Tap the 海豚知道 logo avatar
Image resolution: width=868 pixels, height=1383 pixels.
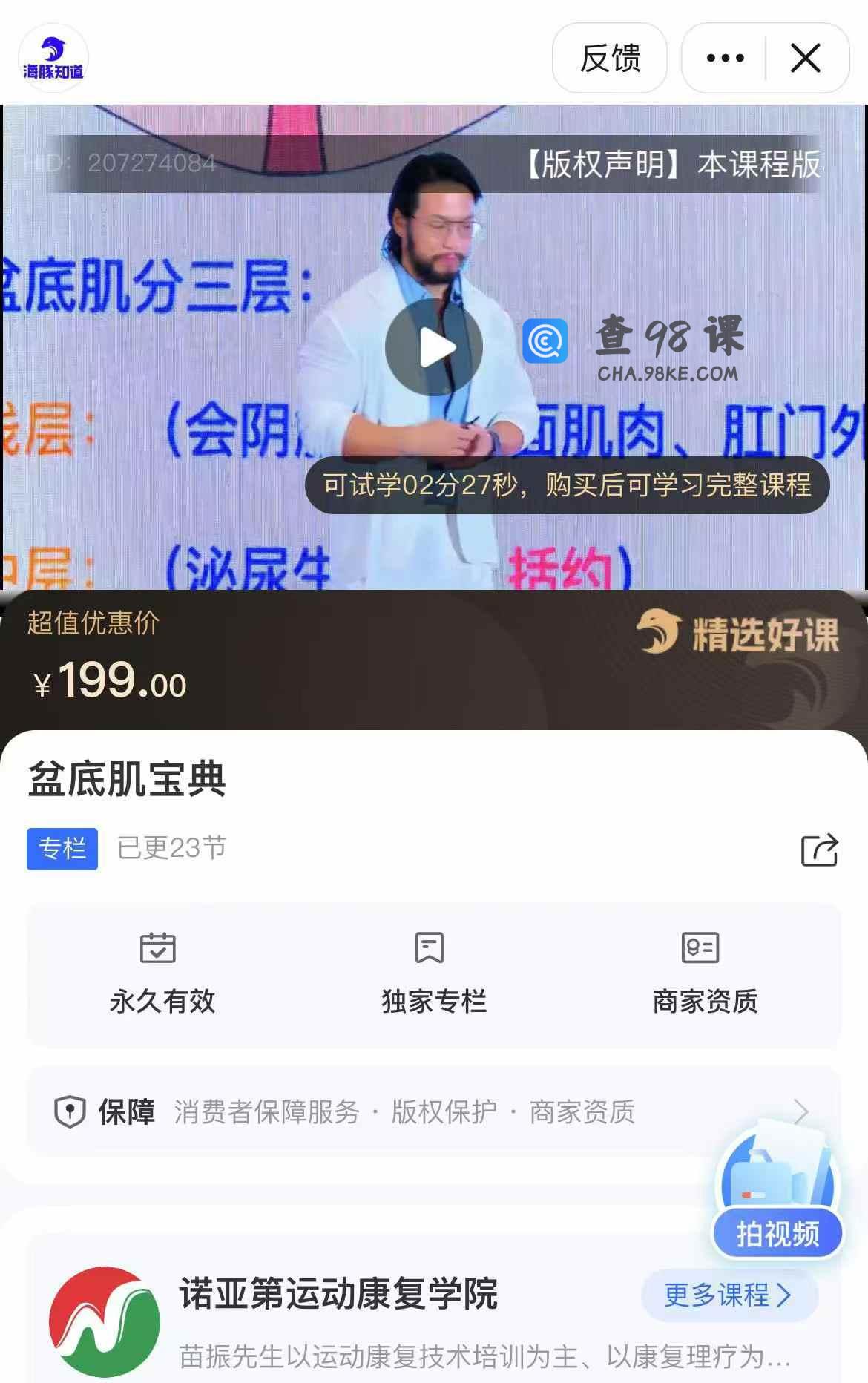[x=53, y=58]
